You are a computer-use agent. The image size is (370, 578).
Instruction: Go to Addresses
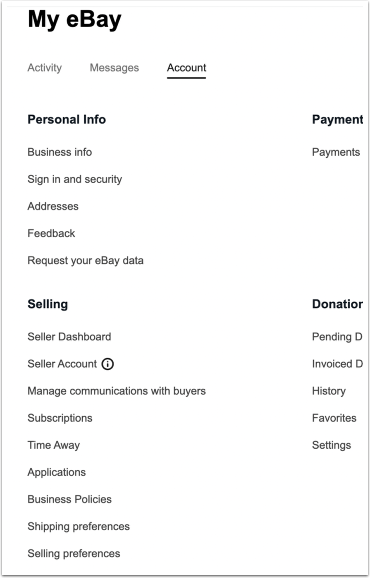[x=53, y=206]
